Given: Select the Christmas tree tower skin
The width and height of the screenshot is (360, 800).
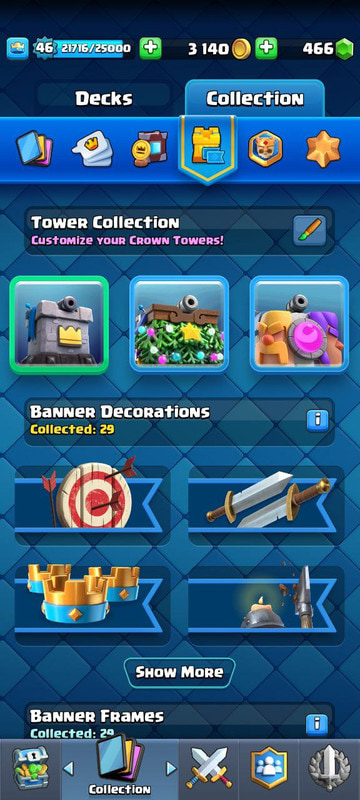Looking at the screenshot, I should (179, 324).
